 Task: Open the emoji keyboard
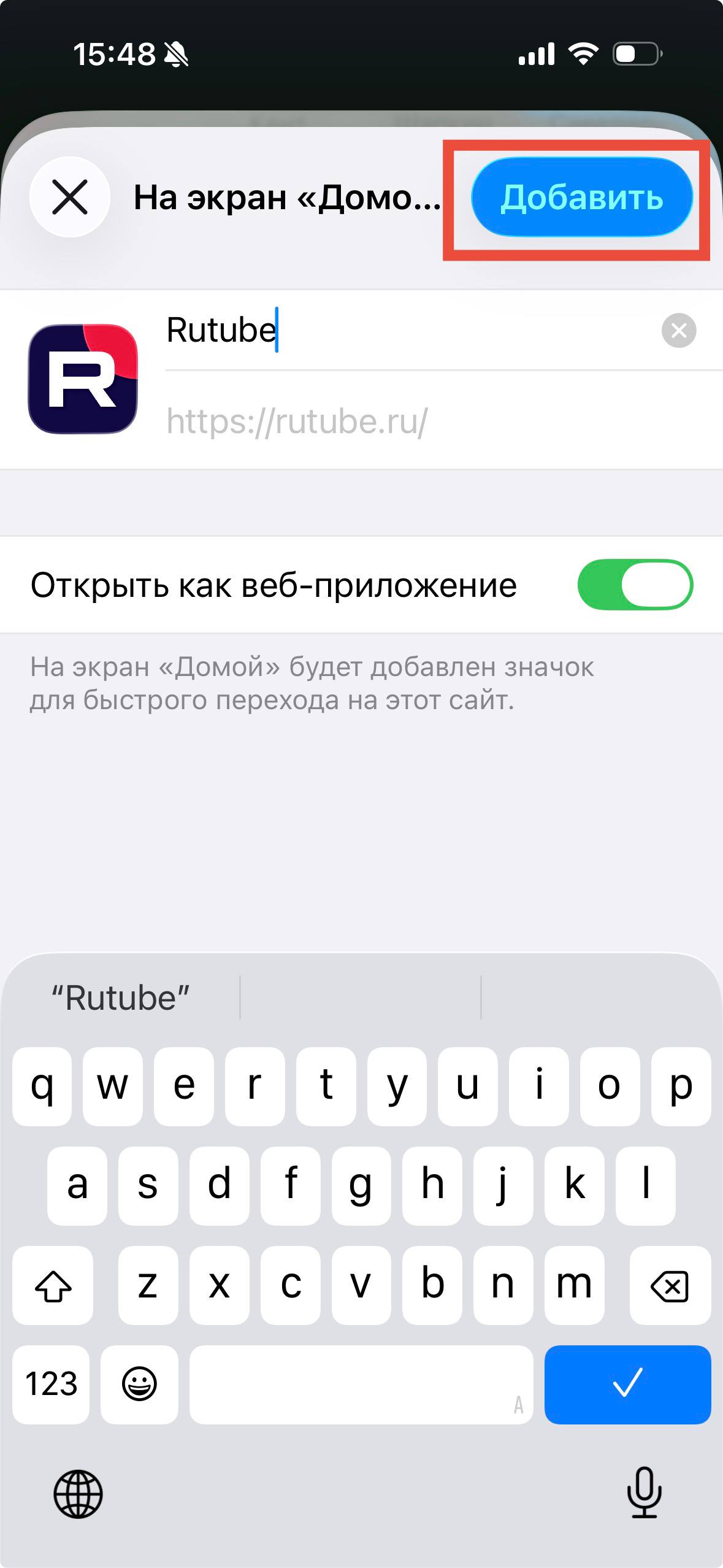(x=139, y=1384)
